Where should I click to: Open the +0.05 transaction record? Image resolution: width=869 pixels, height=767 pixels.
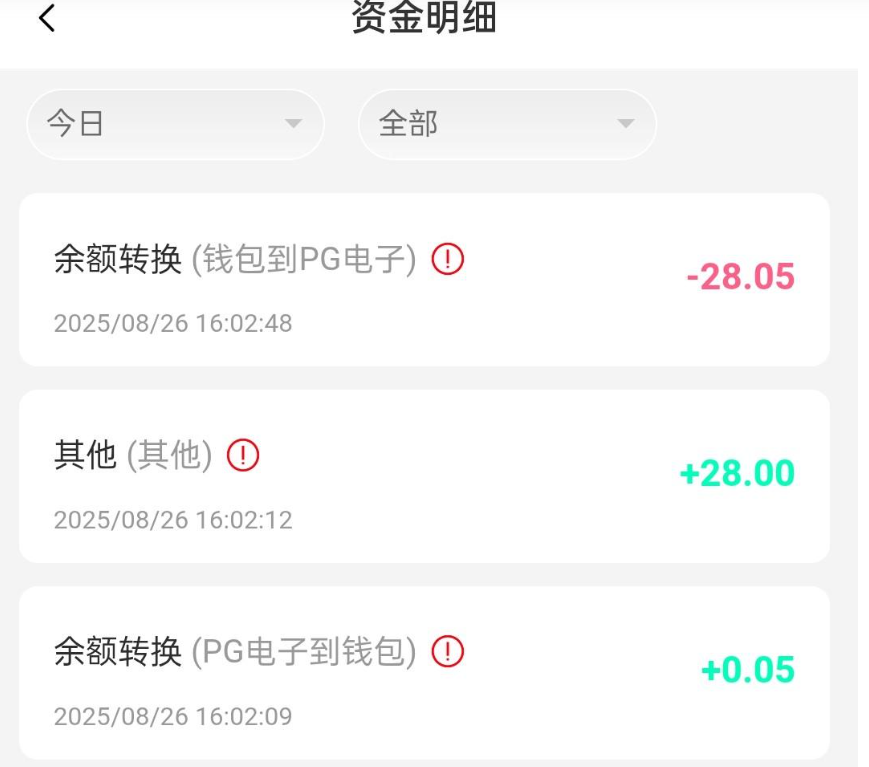[x=424, y=672]
